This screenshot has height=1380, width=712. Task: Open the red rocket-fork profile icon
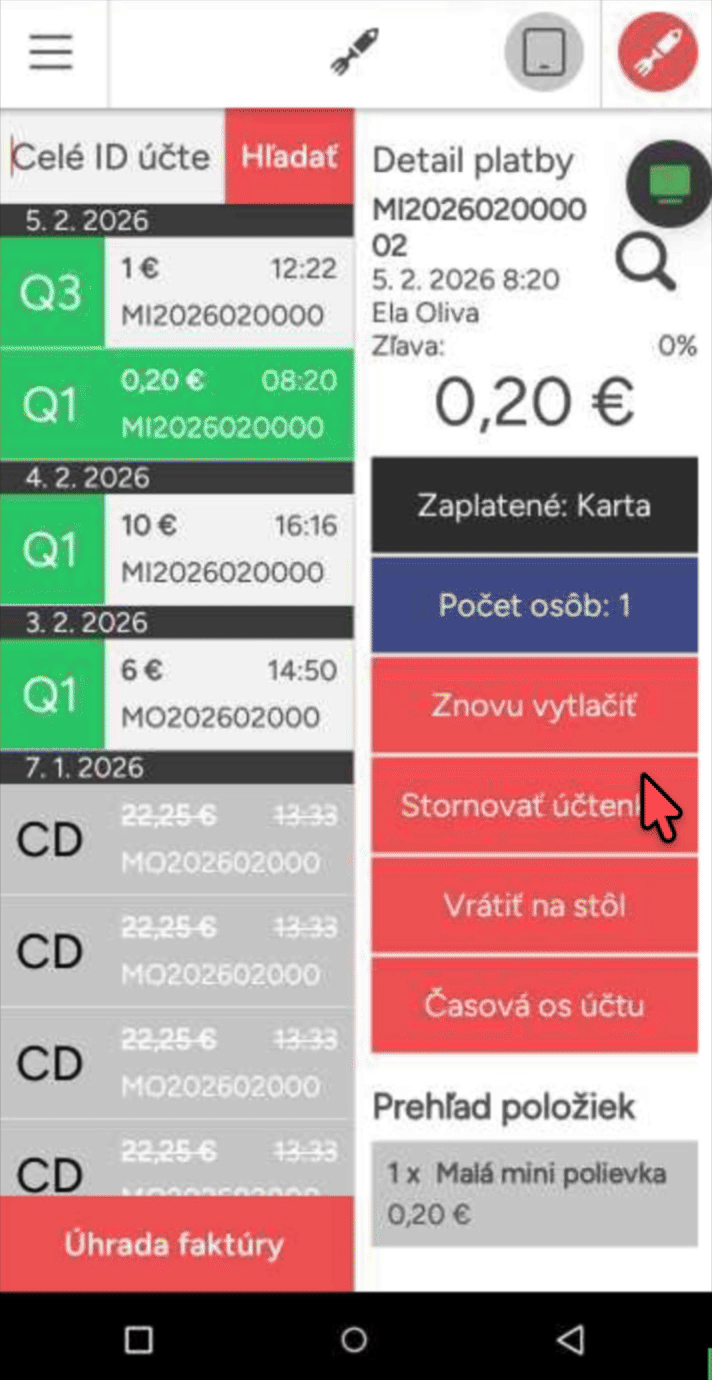pos(657,52)
